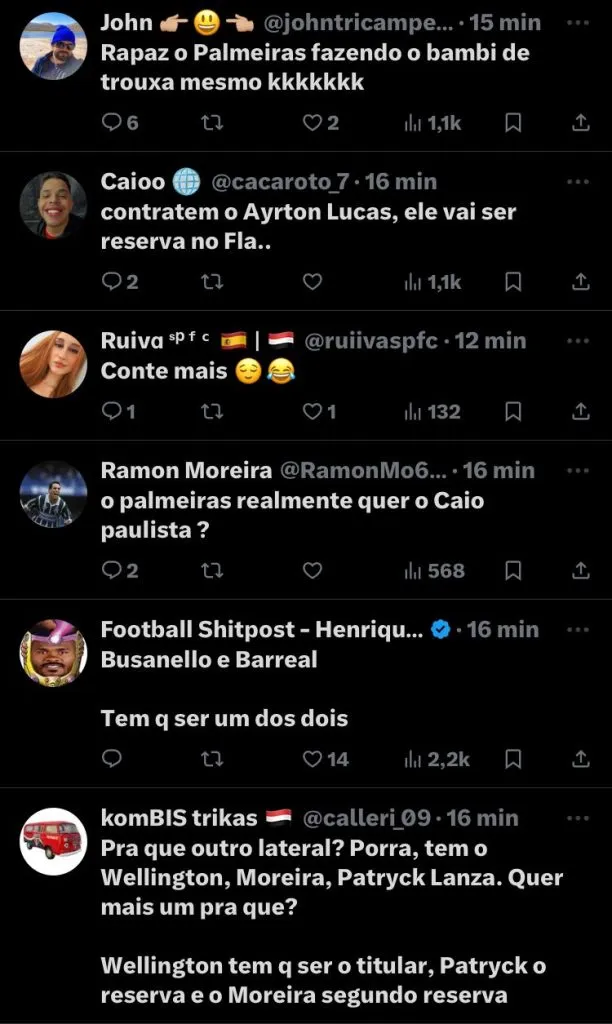This screenshot has height=1024, width=612.
Task: Repost Ramon Moreira's tweet
Action: point(211,570)
